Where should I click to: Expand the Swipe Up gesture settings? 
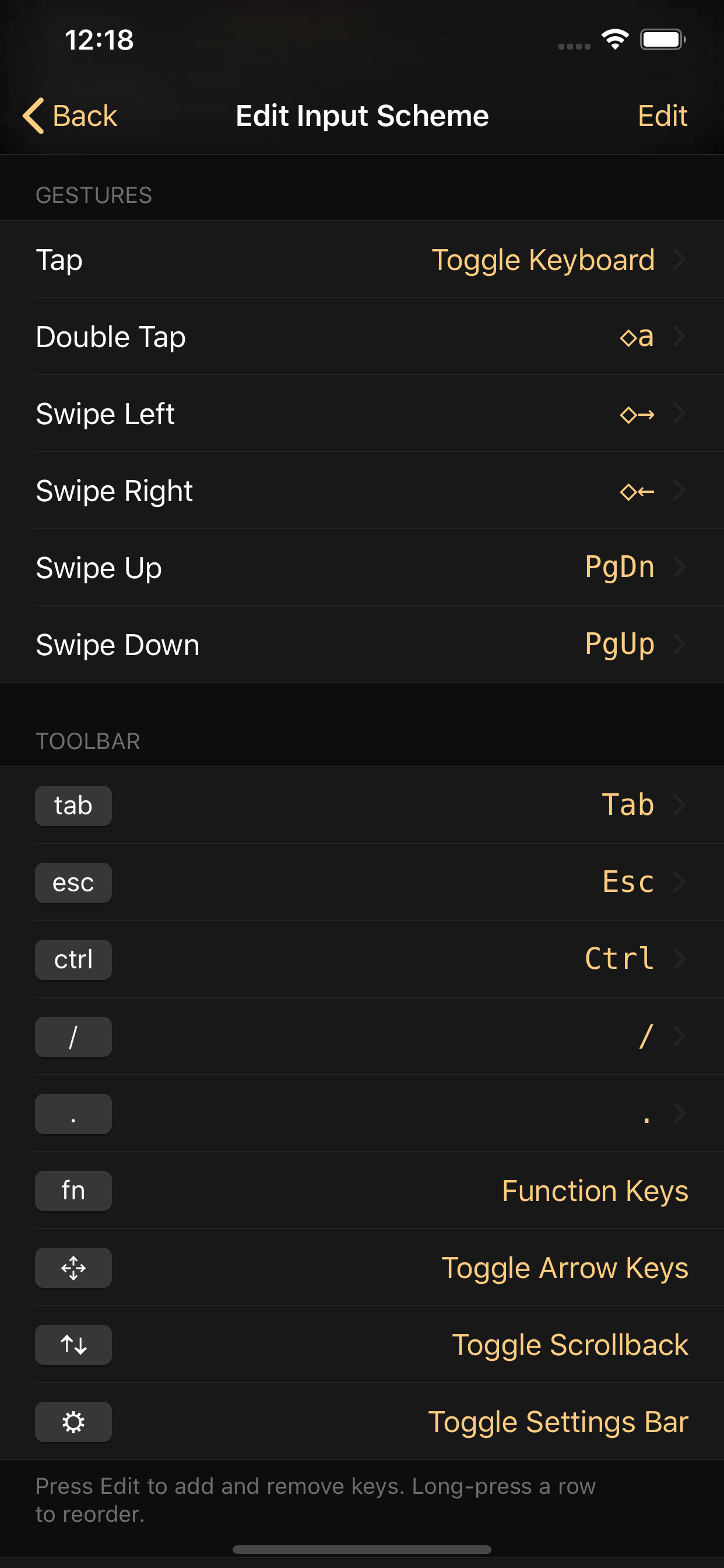(x=362, y=568)
